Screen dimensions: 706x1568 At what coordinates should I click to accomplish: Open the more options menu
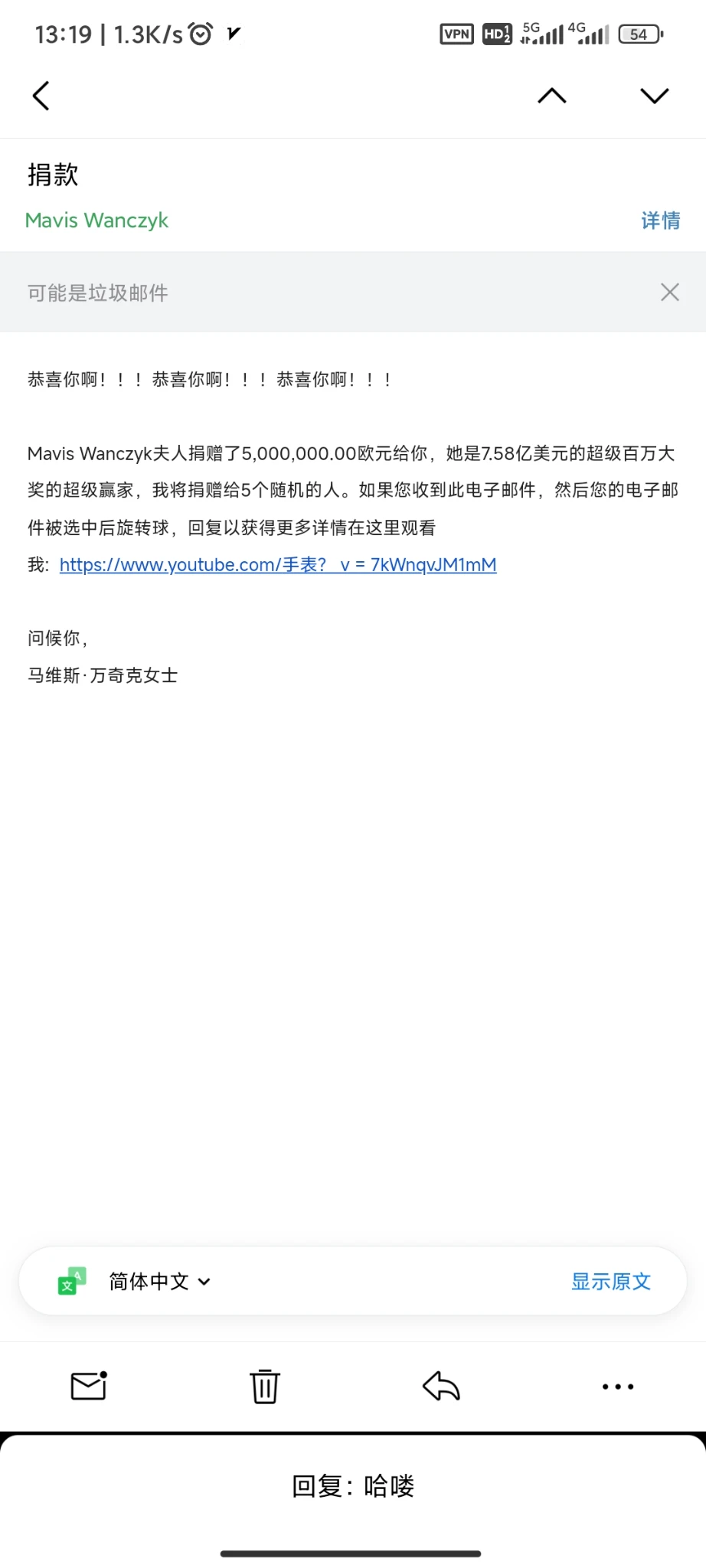[617, 1386]
